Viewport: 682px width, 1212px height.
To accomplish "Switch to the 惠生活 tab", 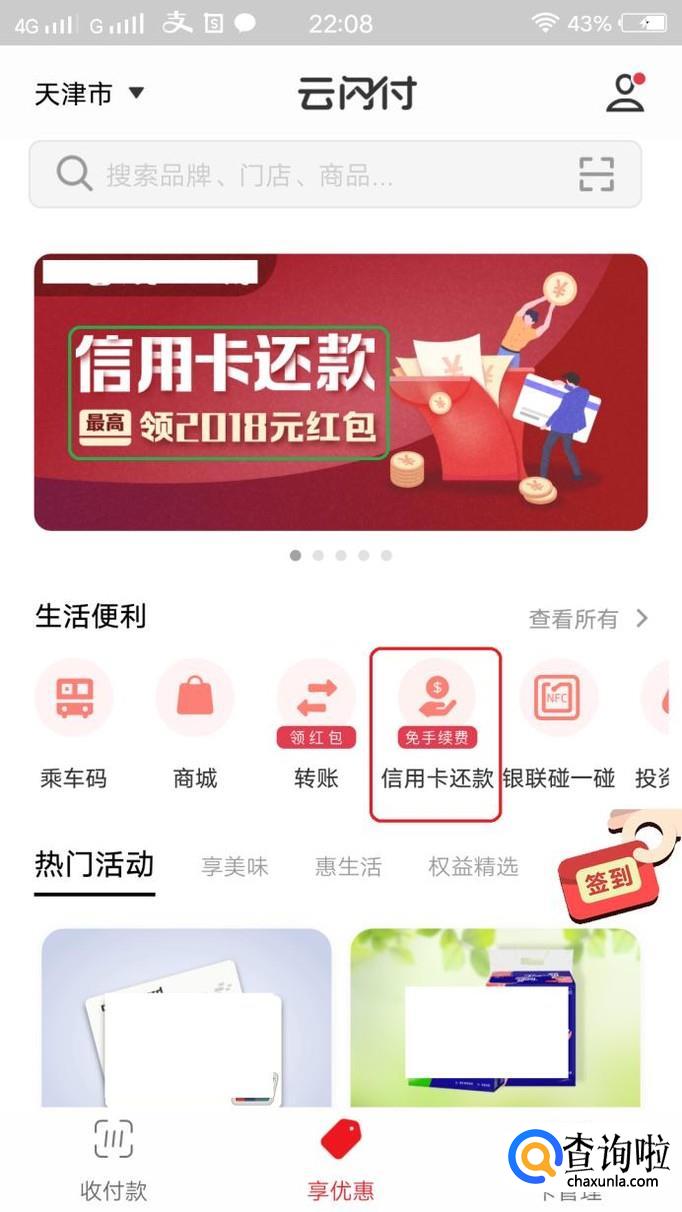I will pos(348,866).
